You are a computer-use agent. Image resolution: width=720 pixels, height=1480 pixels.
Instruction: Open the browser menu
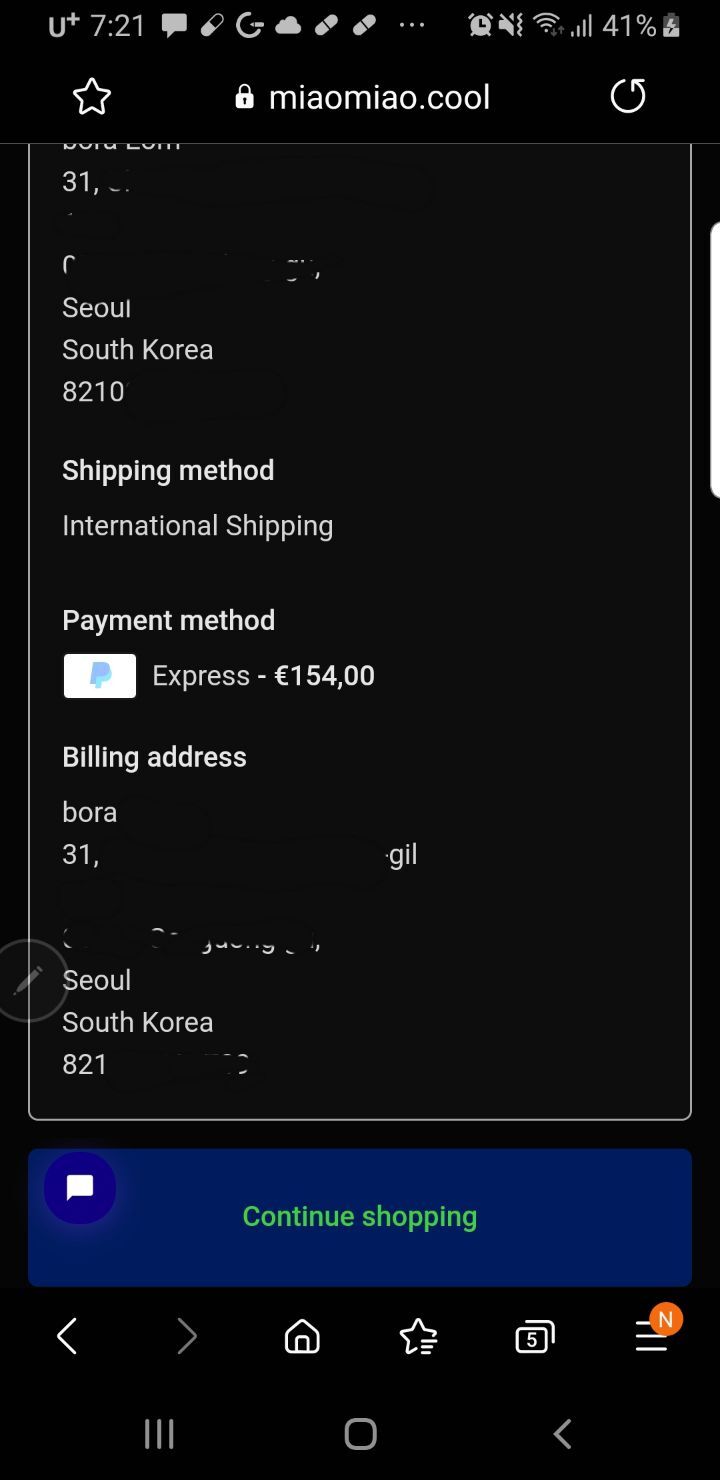(652, 1336)
